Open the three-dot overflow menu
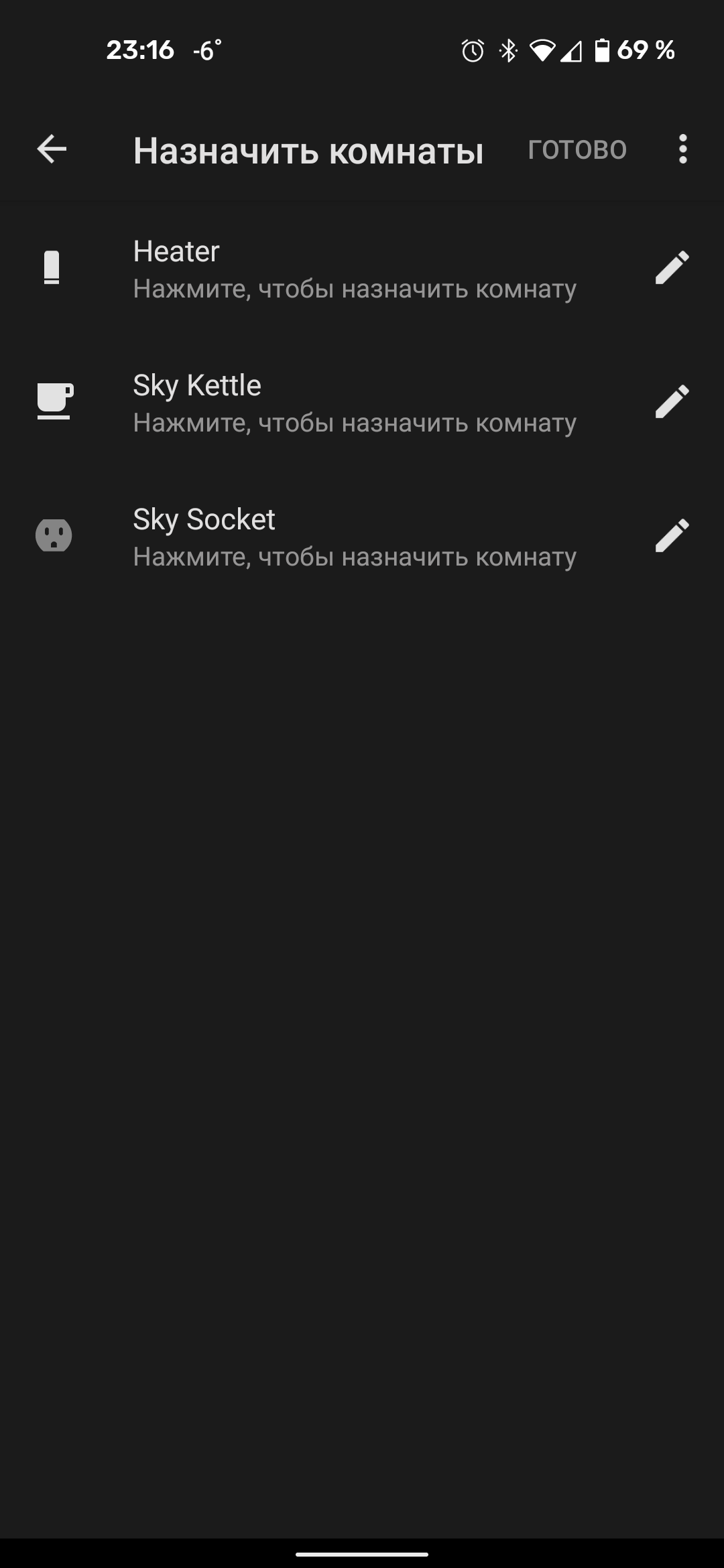Image resolution: width=724 pixels, height=1568 pixels. click(x=682, y=149)
